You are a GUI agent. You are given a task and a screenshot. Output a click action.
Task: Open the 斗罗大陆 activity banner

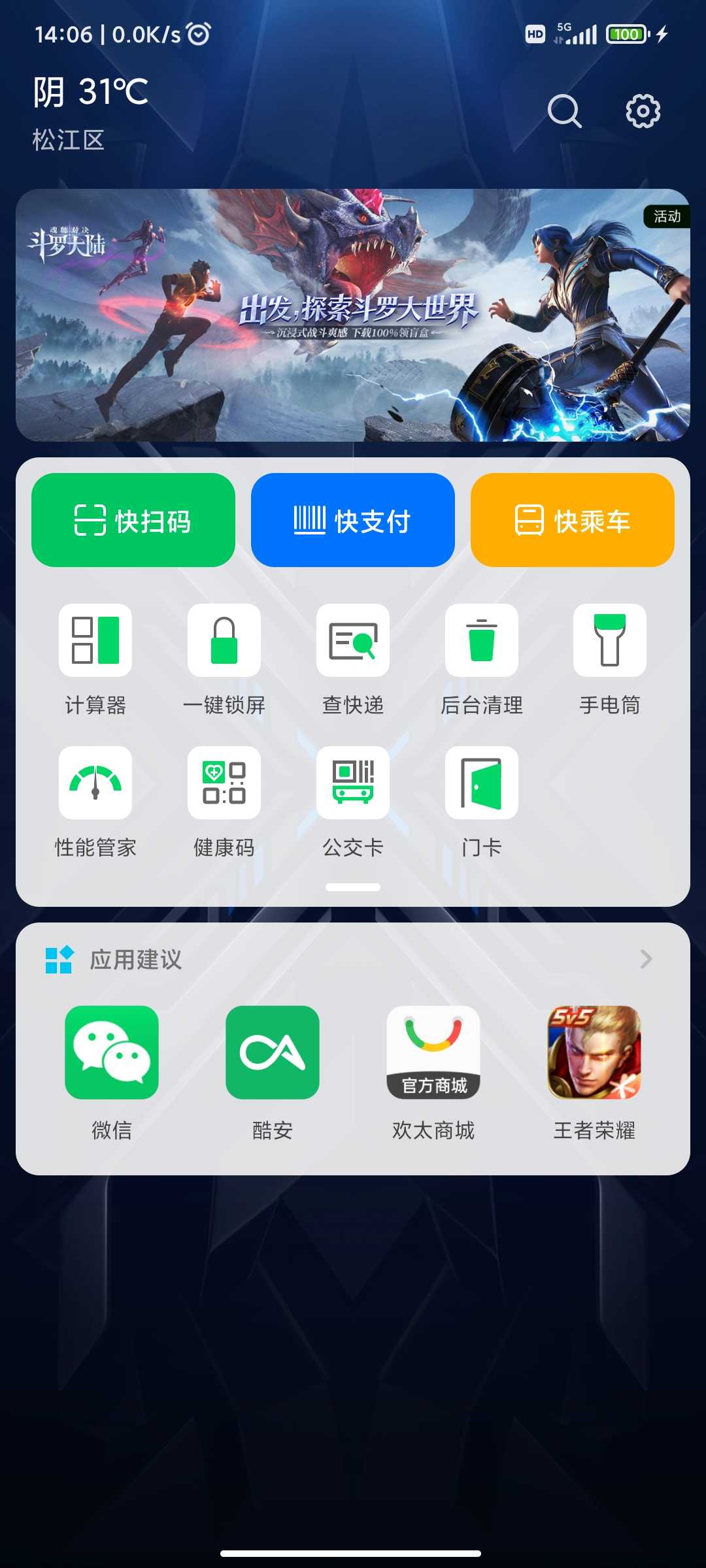[353, 315]
